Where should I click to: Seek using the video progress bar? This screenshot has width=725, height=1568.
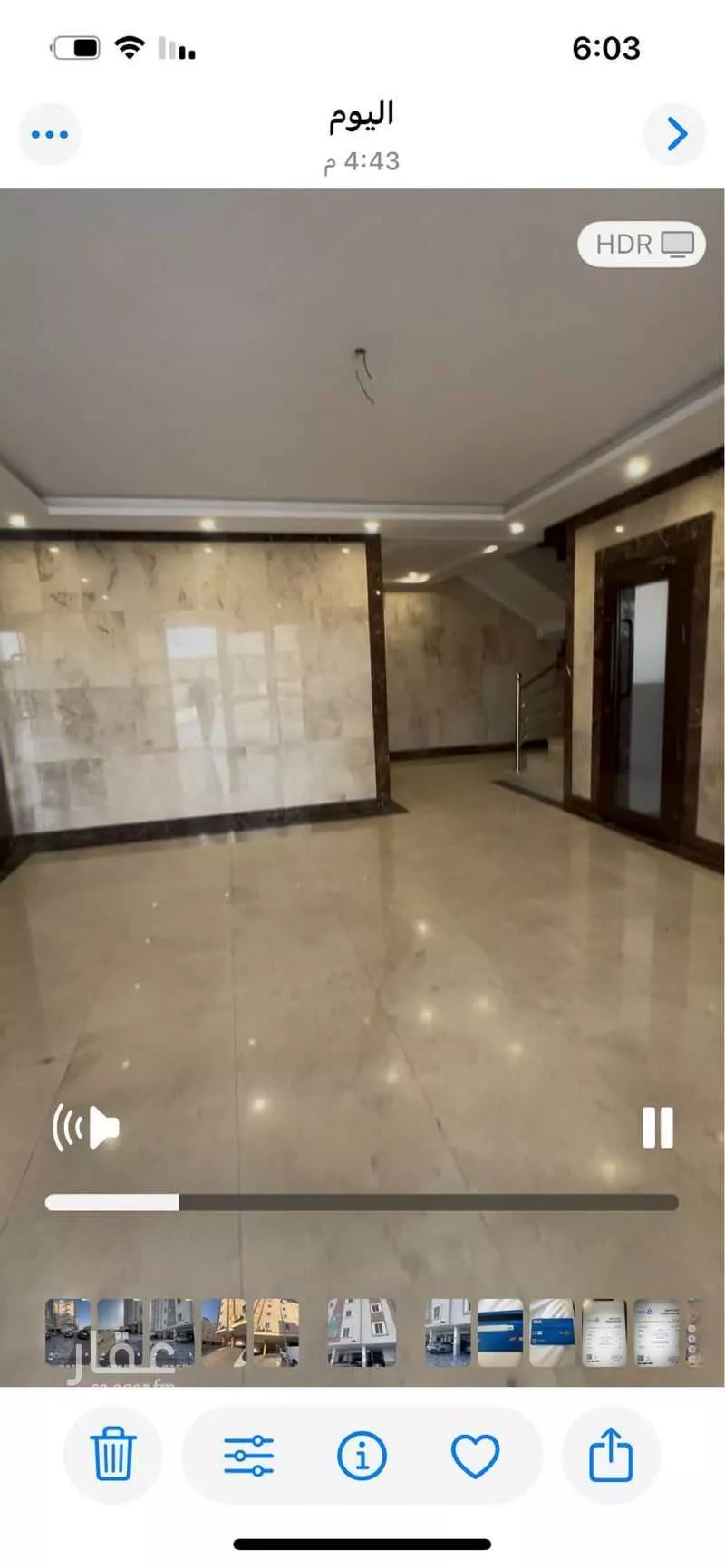pos(362,1202)
